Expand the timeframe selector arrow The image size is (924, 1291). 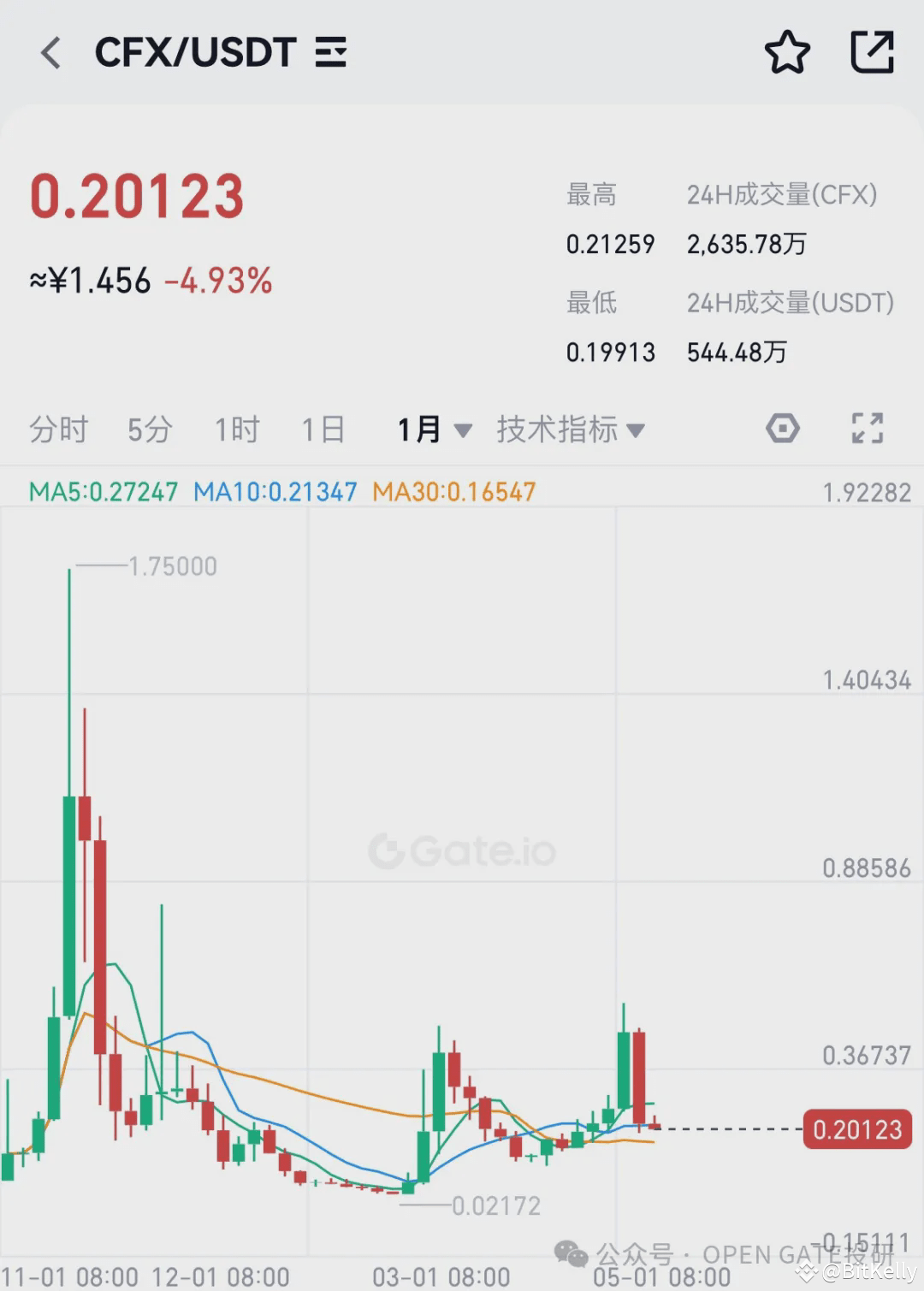[x=462, y=432]
